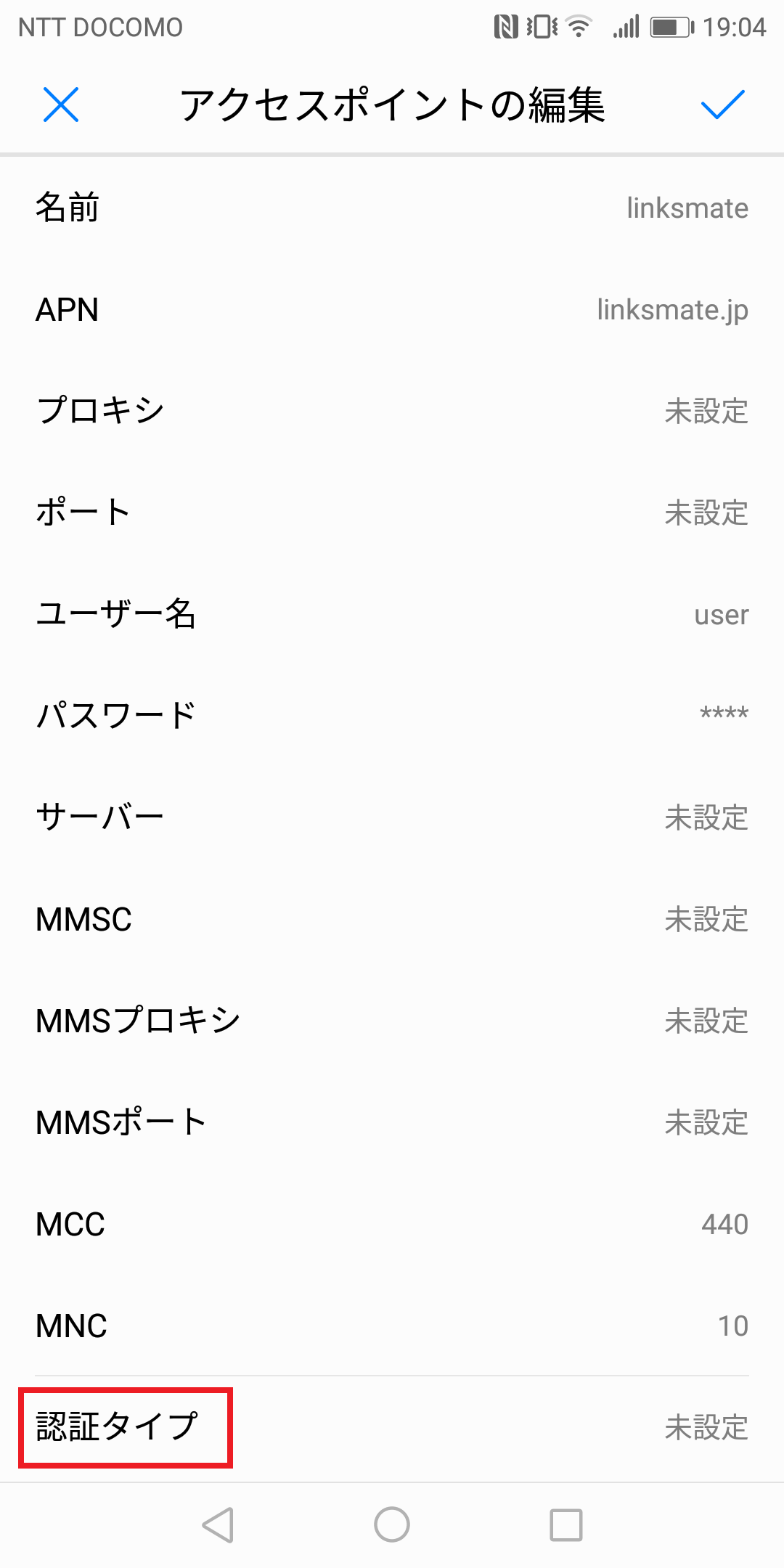This screenshot has height=1568, width=784.
Task: Edit the APN field showing linksmate.jp
Action: (x=392, y=310)
